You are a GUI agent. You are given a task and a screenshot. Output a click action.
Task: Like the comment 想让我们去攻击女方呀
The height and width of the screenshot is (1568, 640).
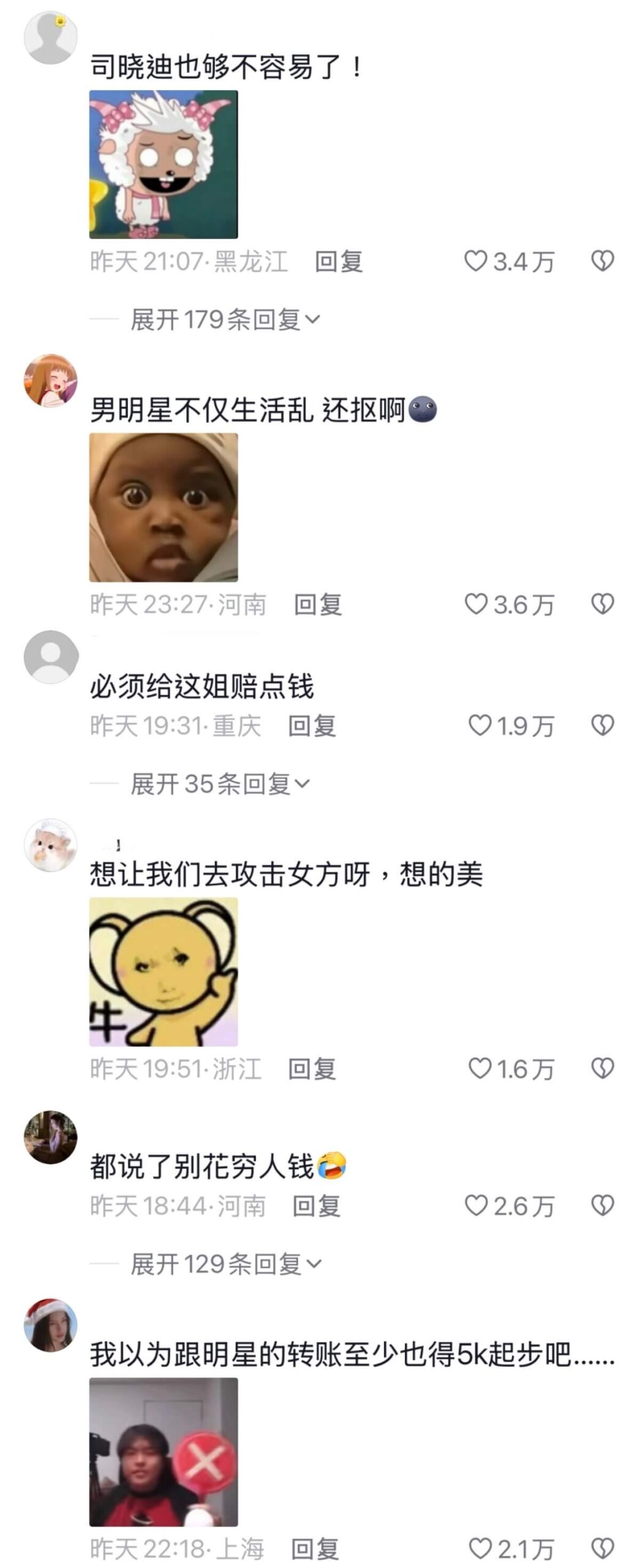coord(480,1069)
